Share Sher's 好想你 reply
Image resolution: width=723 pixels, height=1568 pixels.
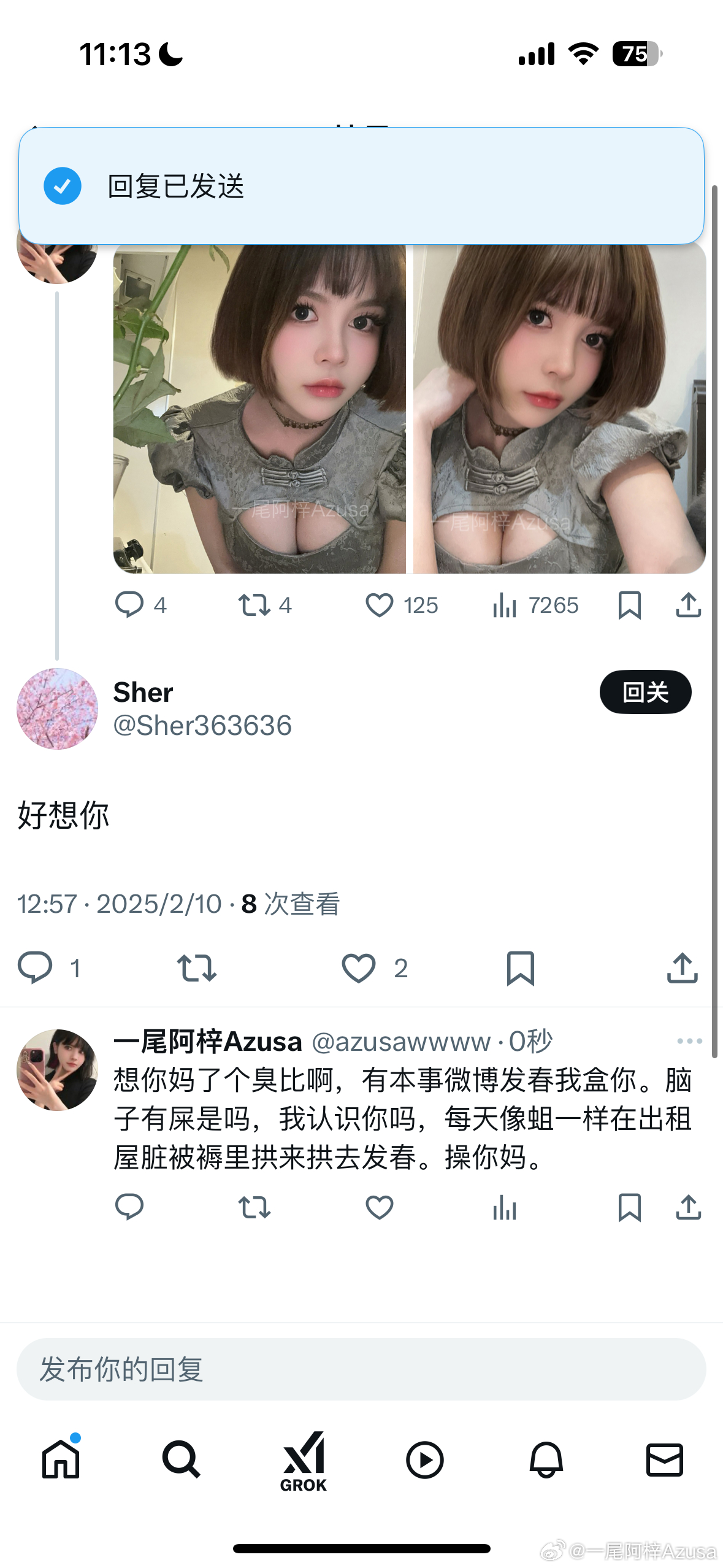coord(682,969)
